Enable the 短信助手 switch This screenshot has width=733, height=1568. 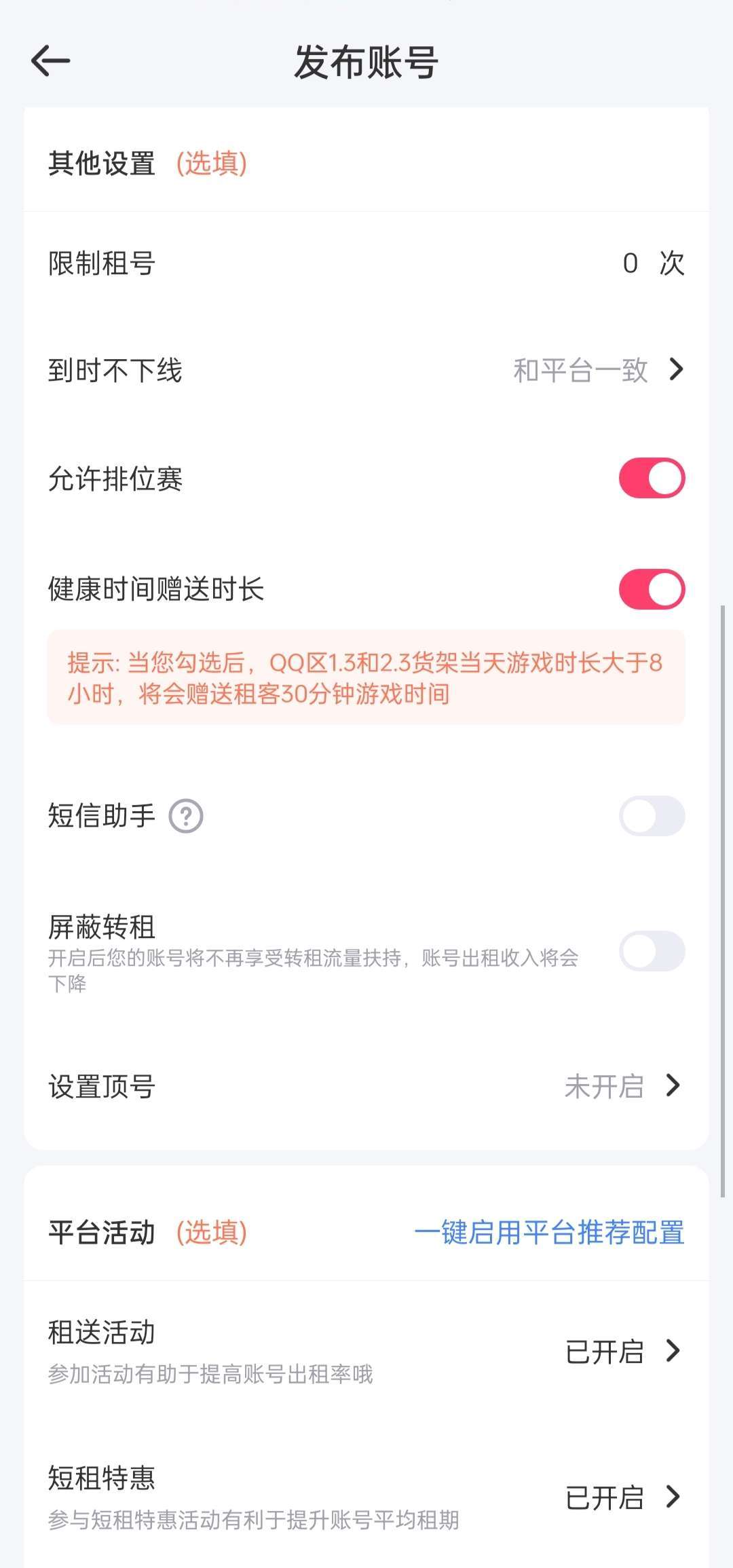pyautogui.click(x=652, y=816)
